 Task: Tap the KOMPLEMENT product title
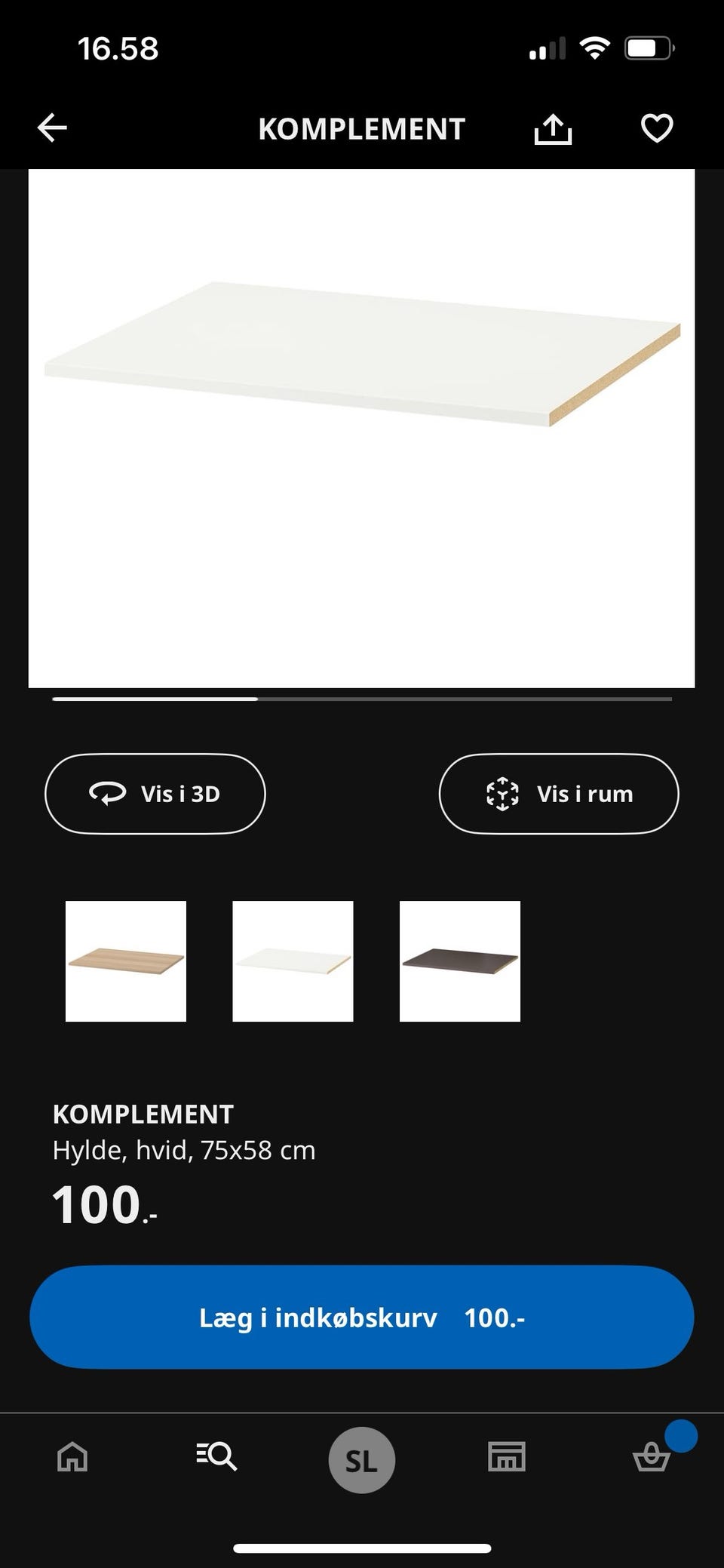pyautogui.click(x=143, y=1115)
